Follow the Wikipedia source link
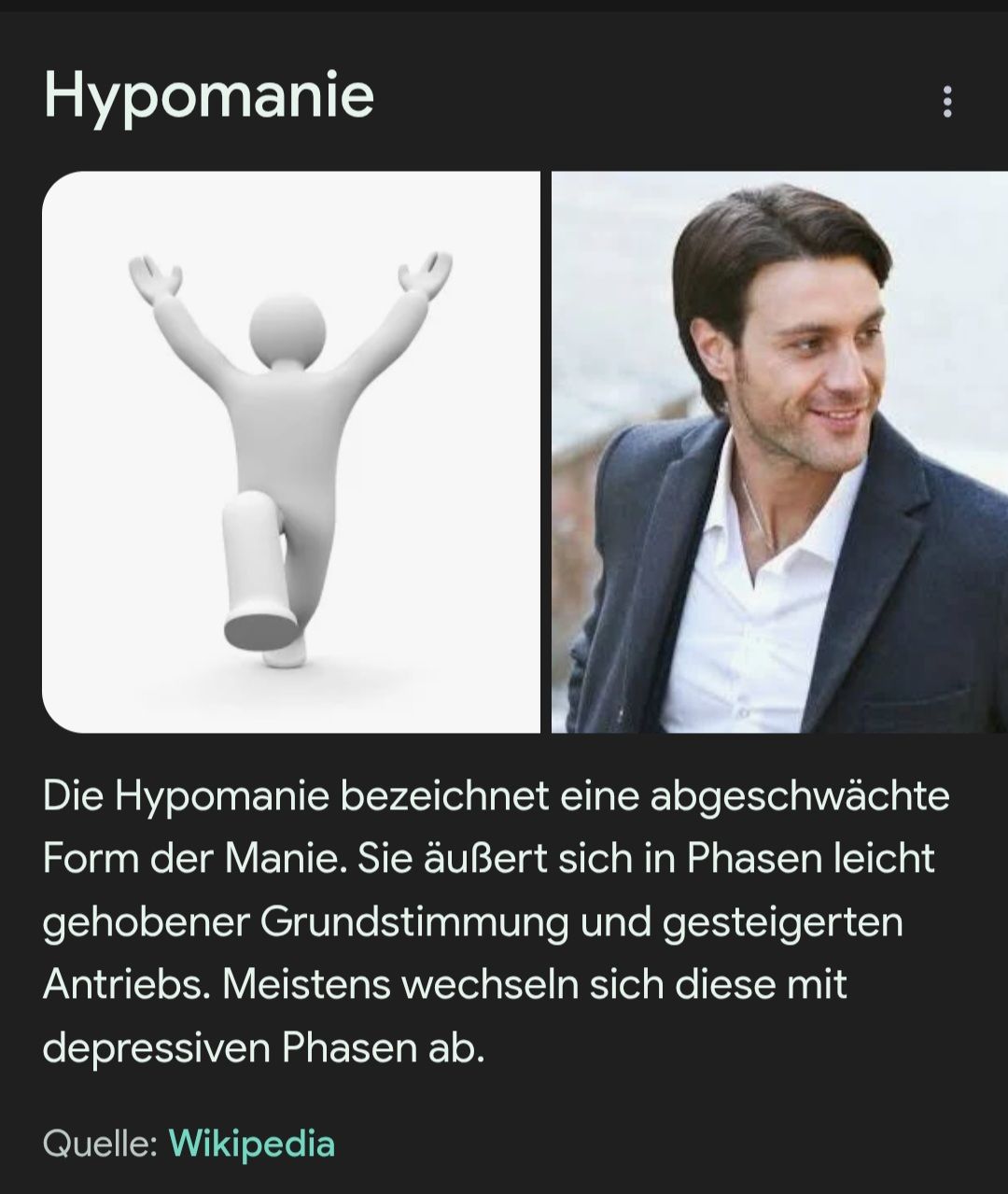The image size is (1008, 1194). tap(251, 1144)
